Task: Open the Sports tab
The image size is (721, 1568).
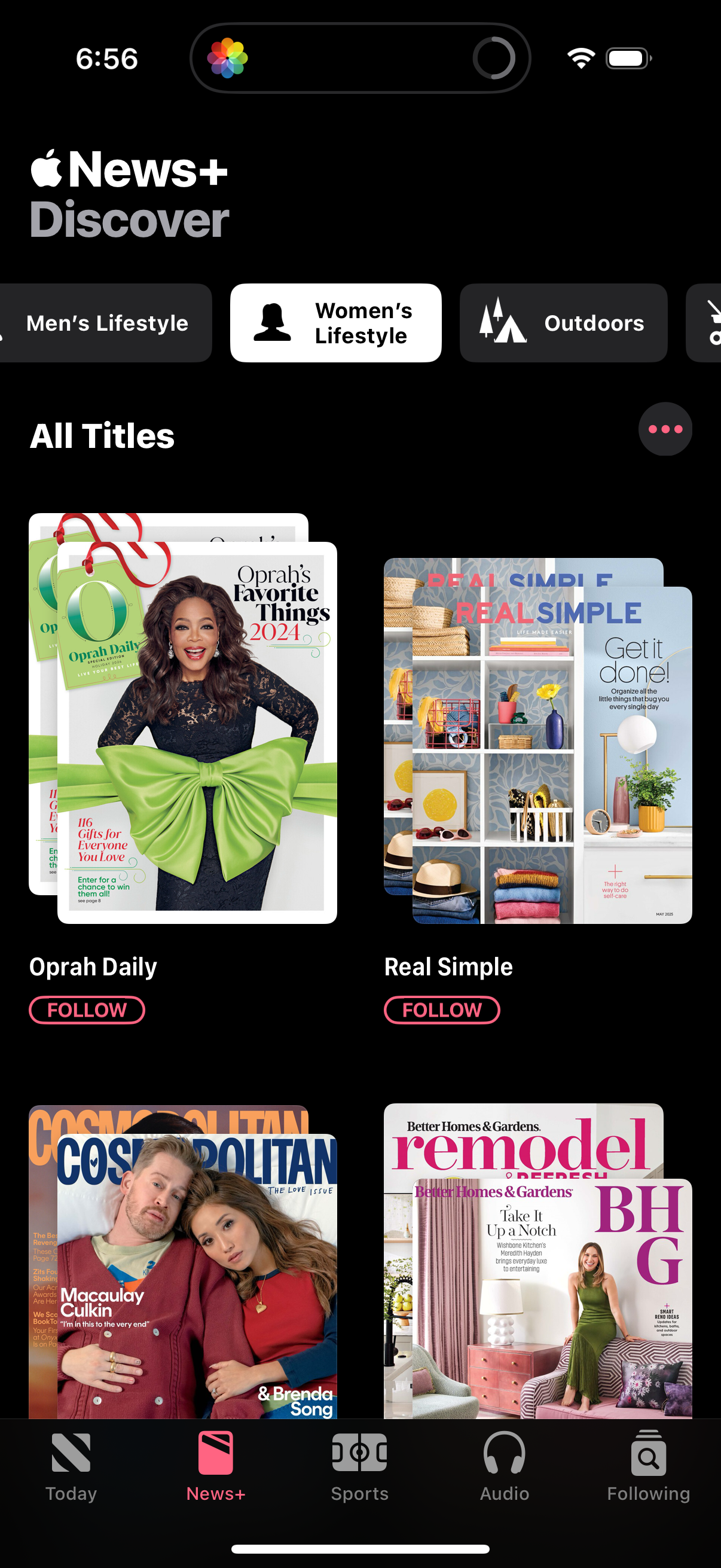Action: 360,1461
